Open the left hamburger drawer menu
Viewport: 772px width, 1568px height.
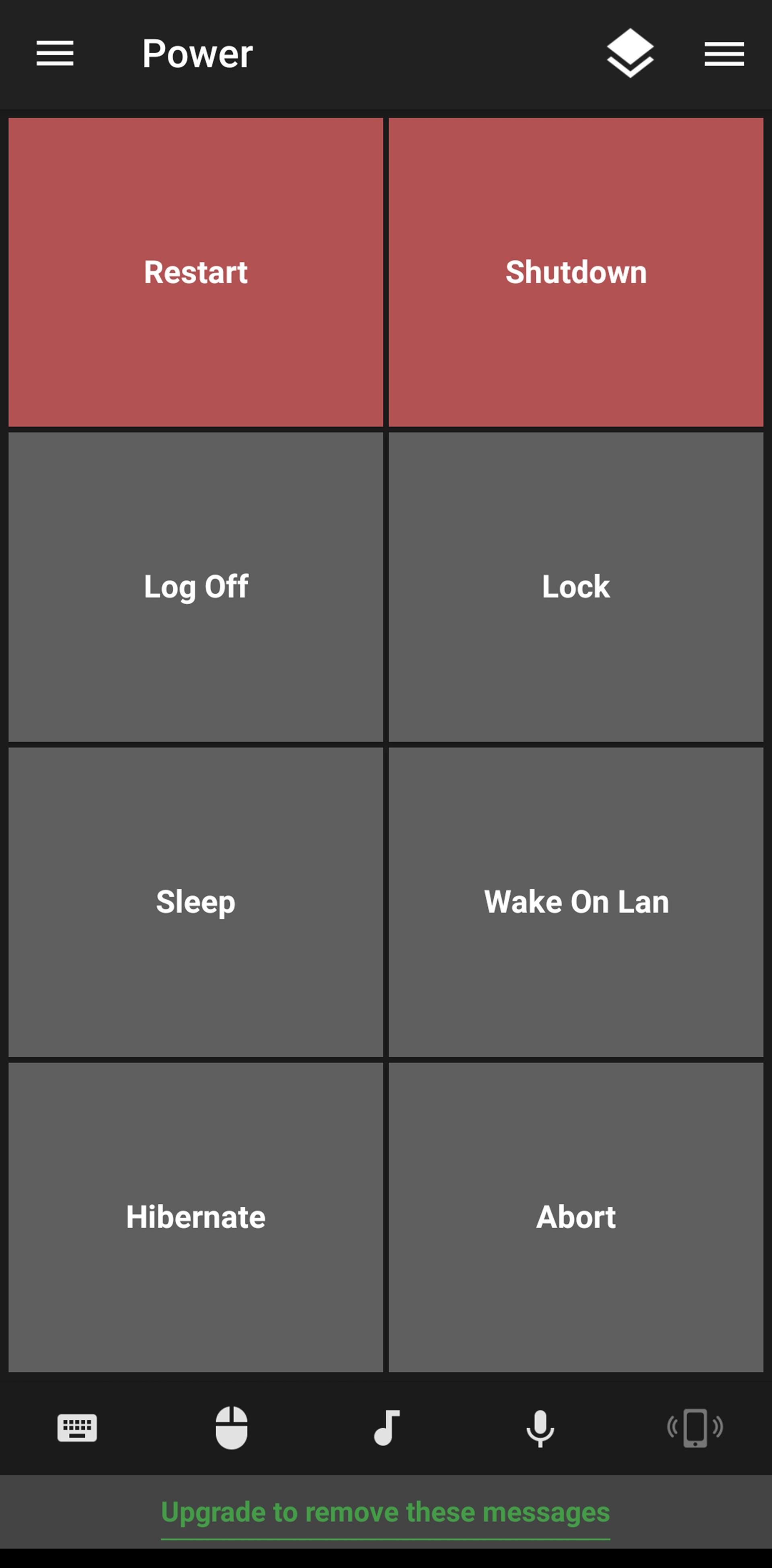click(x=55, y=53)
